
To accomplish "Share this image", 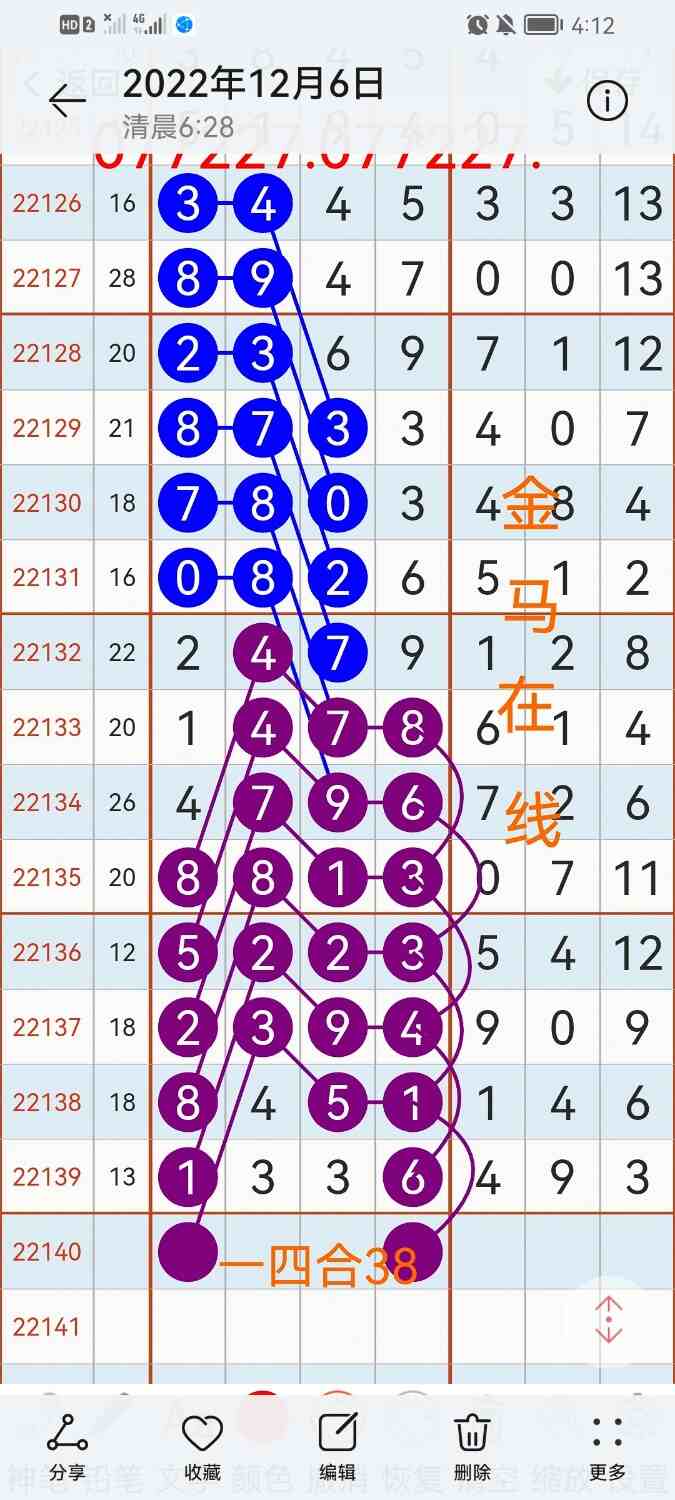I will [x=68, y=1446].
